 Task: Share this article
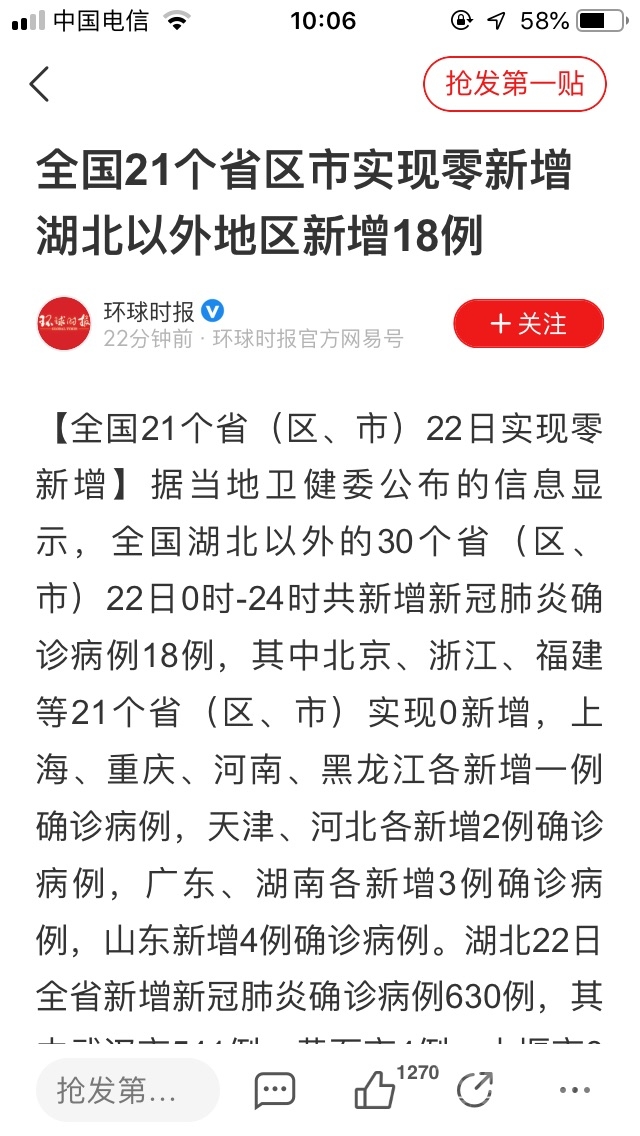475,1090
